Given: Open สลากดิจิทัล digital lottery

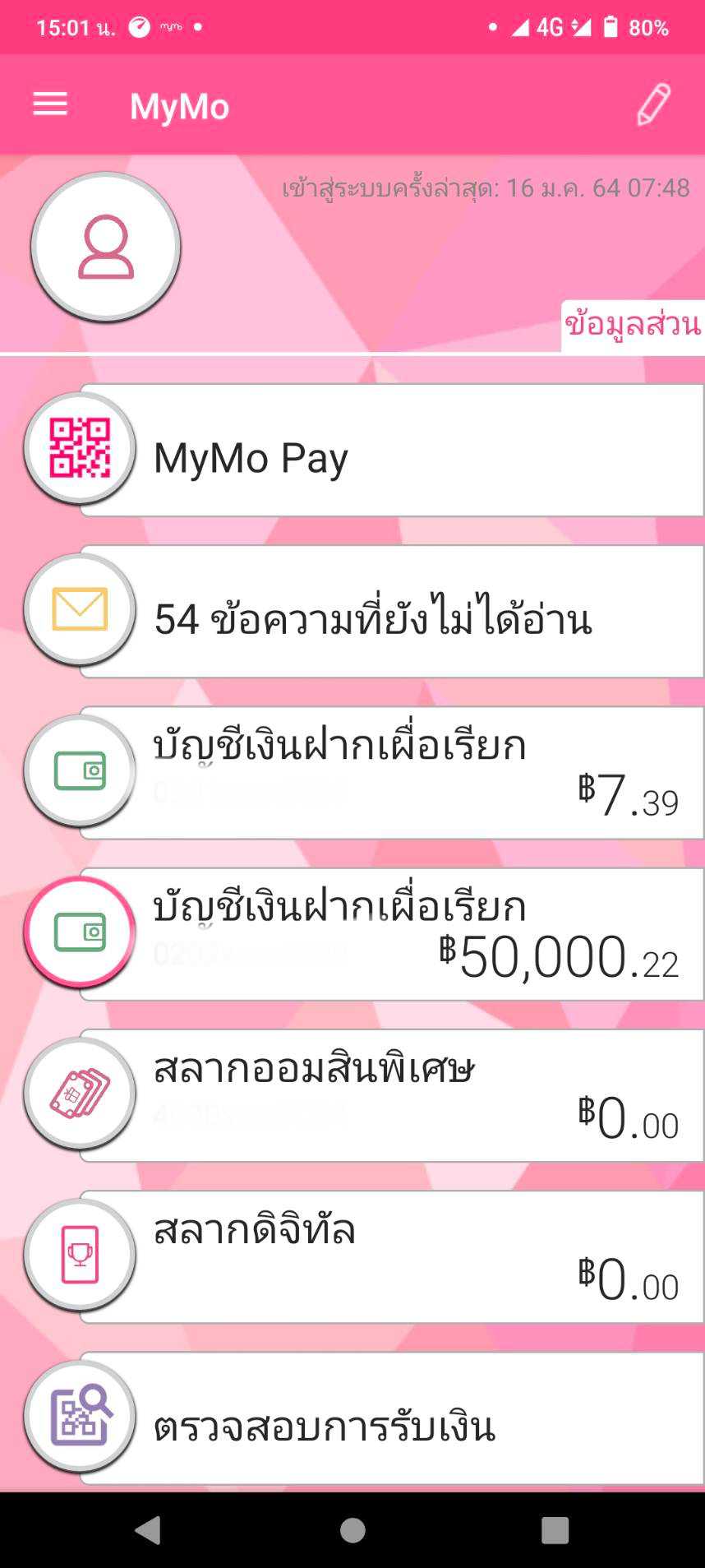Looking at the screenshot, I should tap(390, 1257).
